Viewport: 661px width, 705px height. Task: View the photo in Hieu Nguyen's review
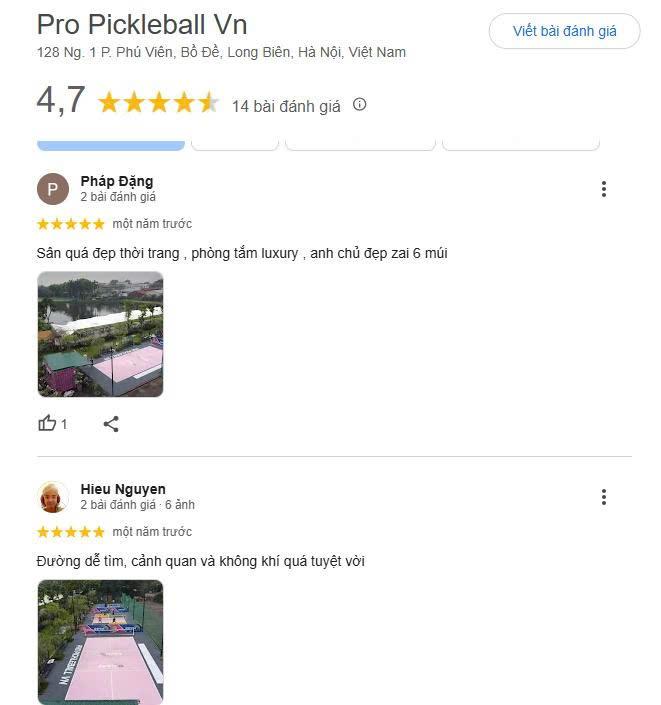pyautogui.click(x=100, y=641)
